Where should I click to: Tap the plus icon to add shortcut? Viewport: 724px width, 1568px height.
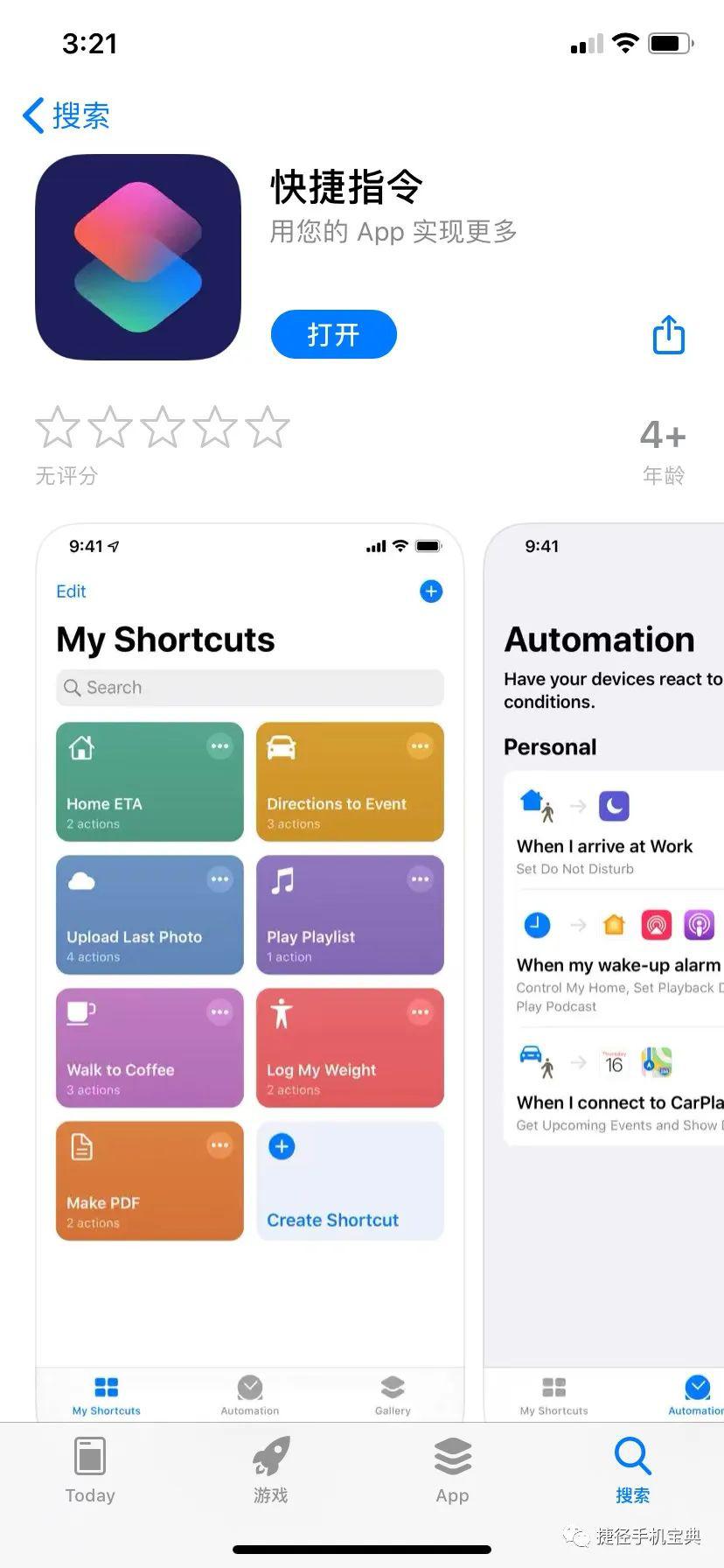coord(430,591)
